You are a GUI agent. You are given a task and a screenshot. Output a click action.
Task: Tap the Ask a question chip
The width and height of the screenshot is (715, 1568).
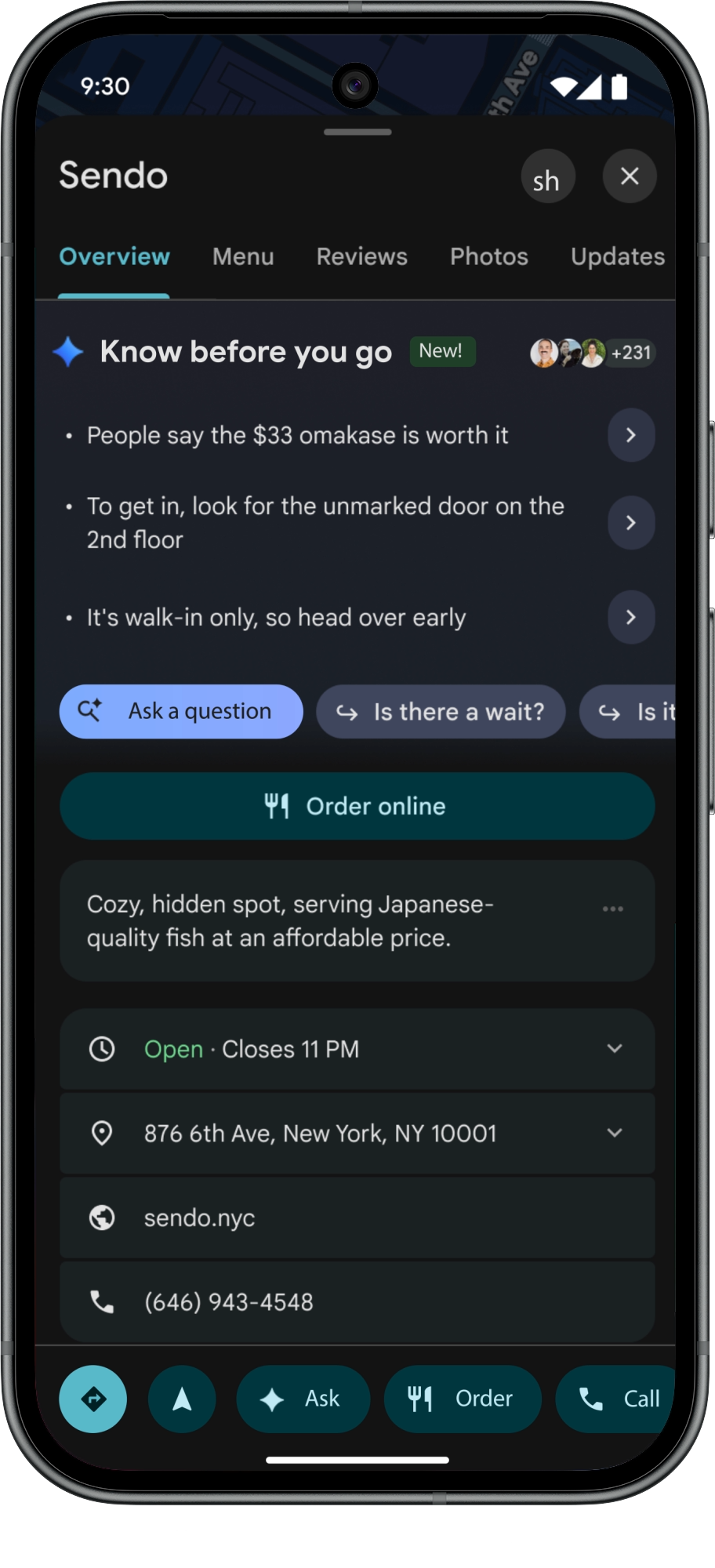pyautogui.click(x=181, y=712)
